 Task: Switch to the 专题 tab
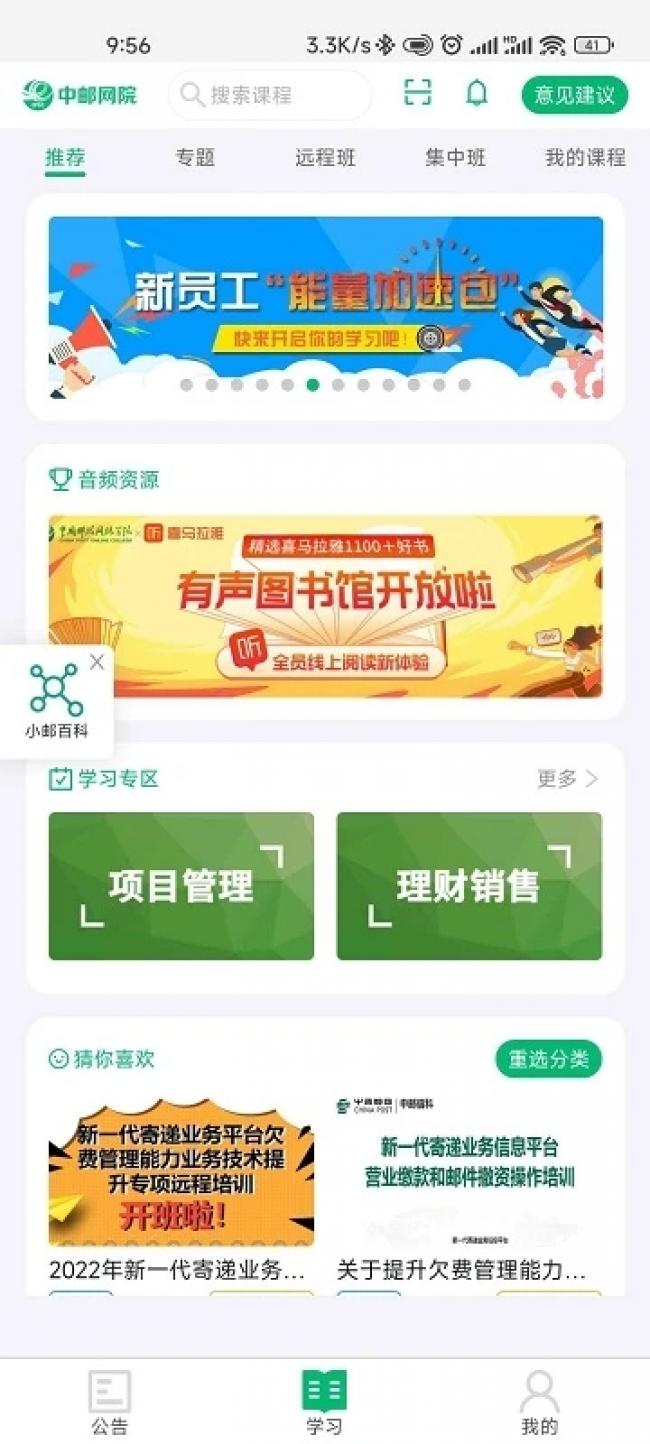coord(195,157)
